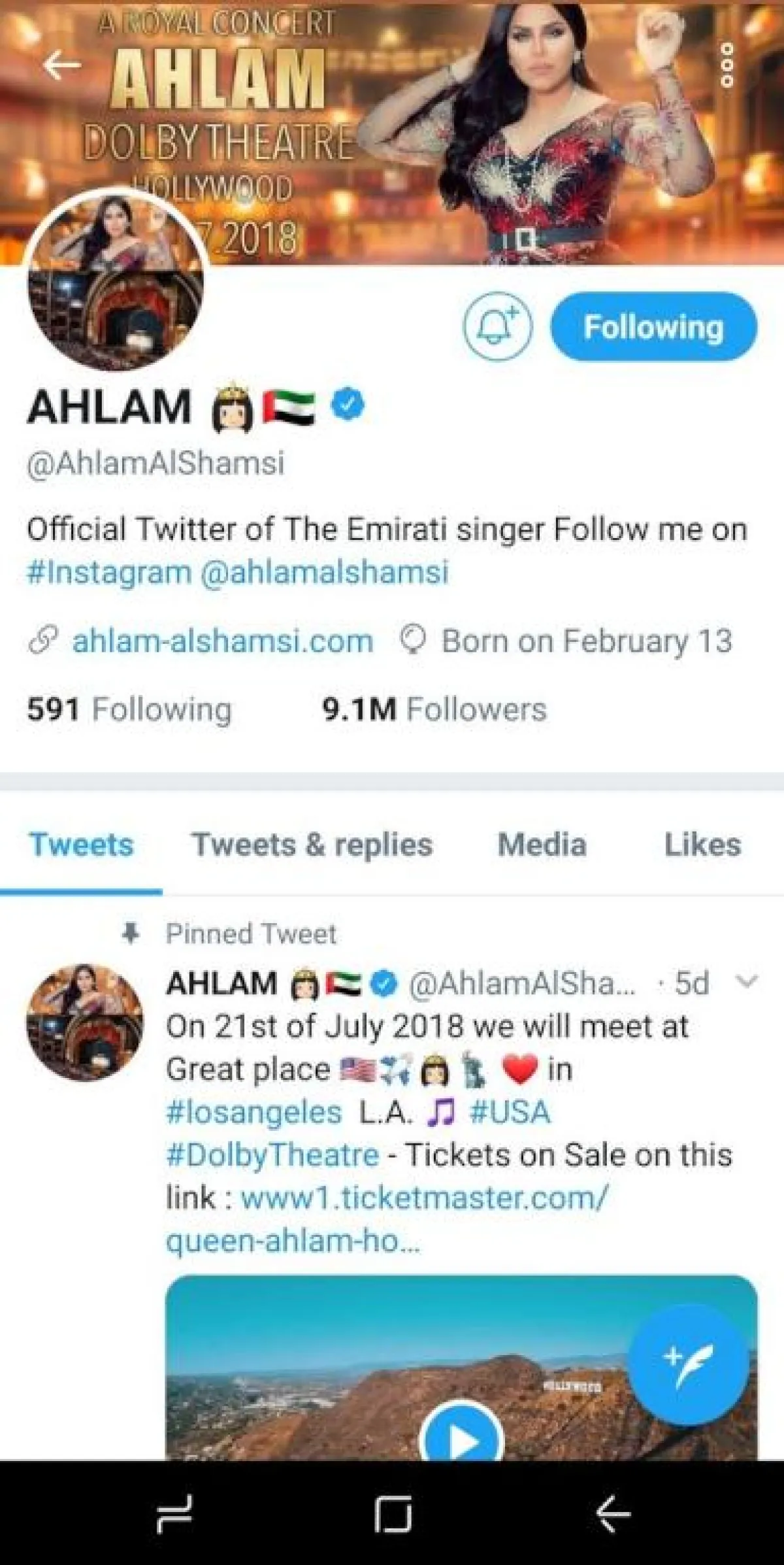Expand the pinned tweet options chevron
784x1565 pixels.
point(746,981)
